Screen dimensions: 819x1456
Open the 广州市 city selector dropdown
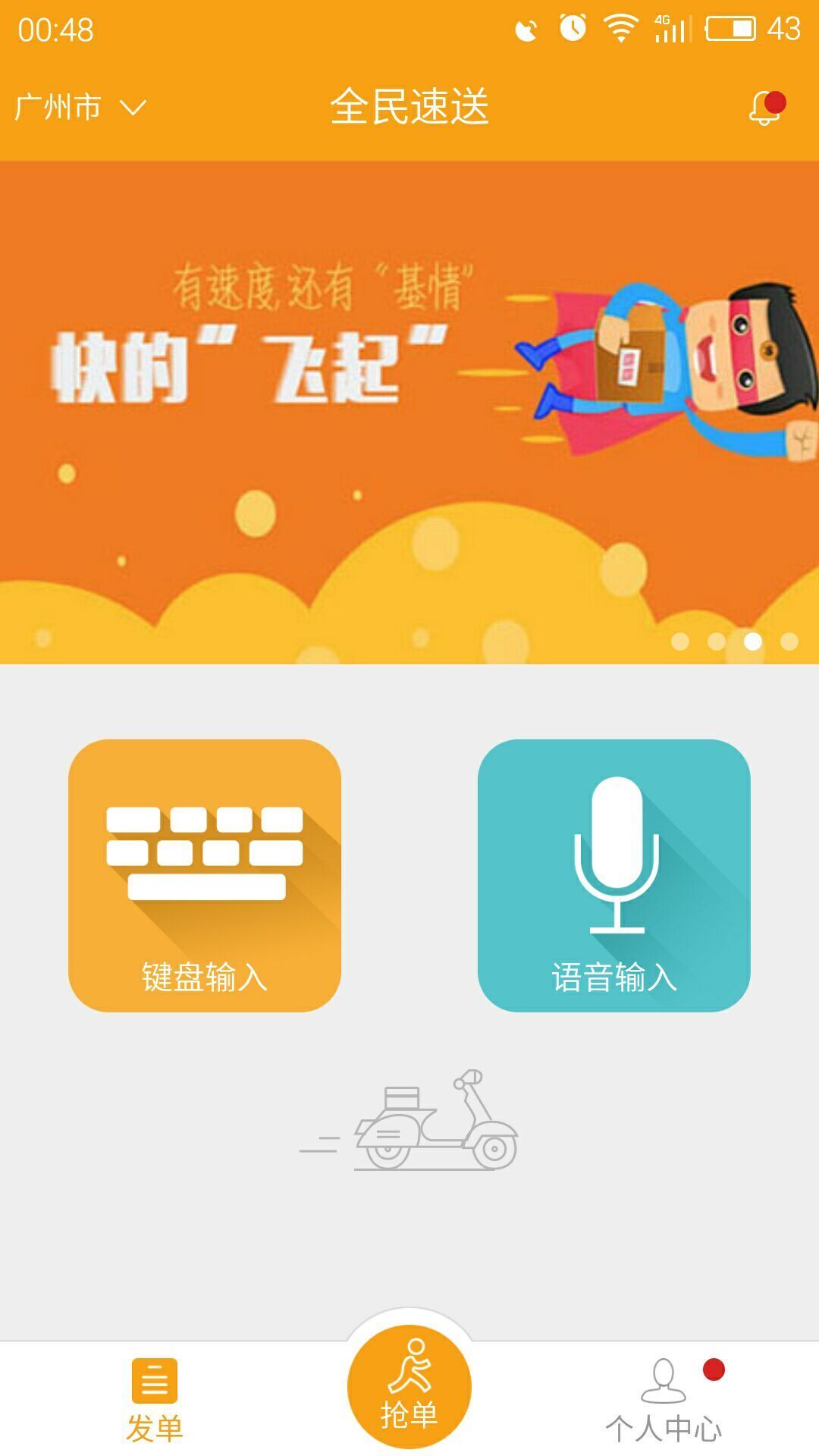[80, 107]
